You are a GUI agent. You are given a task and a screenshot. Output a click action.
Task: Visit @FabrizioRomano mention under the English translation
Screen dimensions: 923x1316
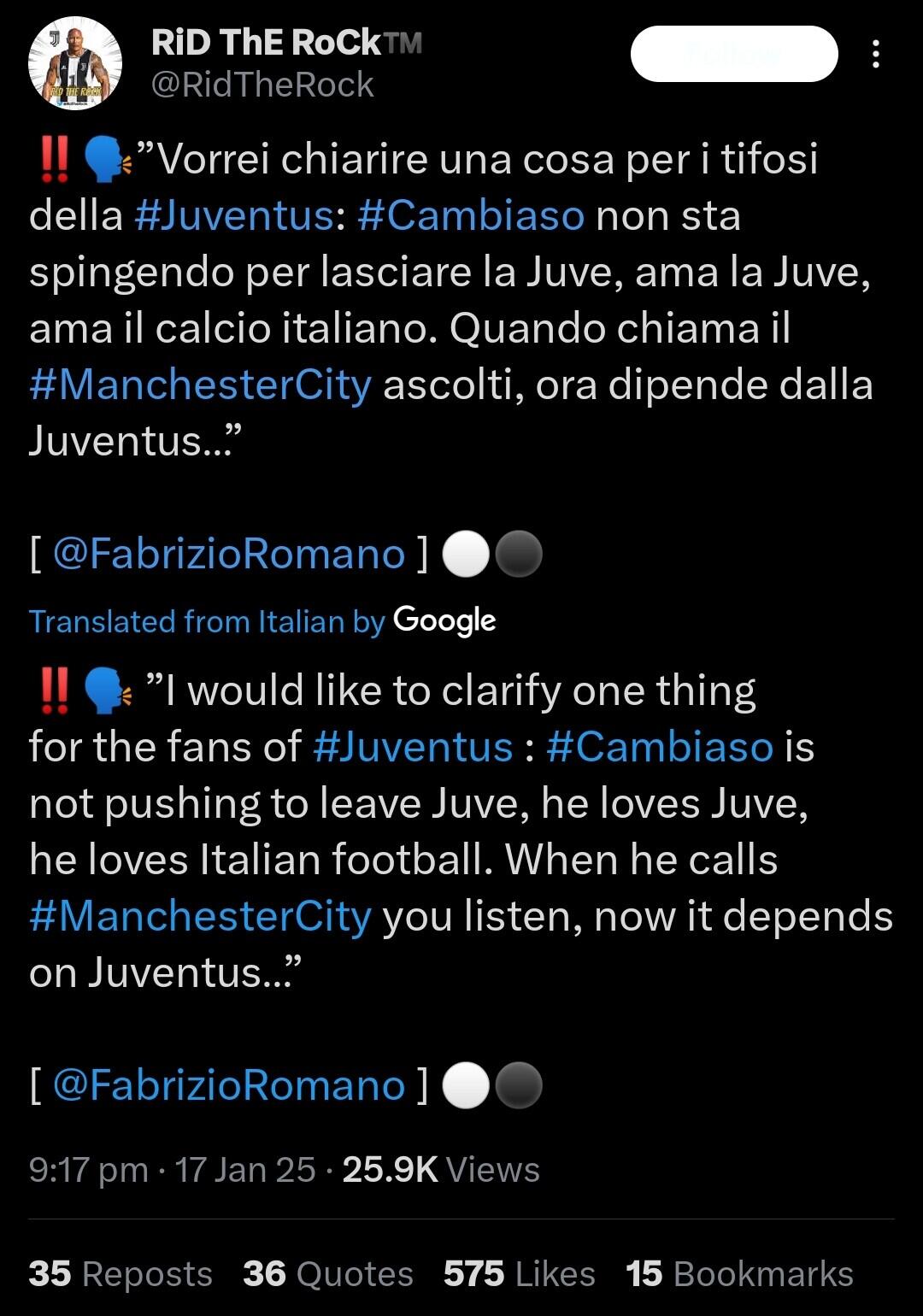pyautogui.click(x=229, y=1085)
